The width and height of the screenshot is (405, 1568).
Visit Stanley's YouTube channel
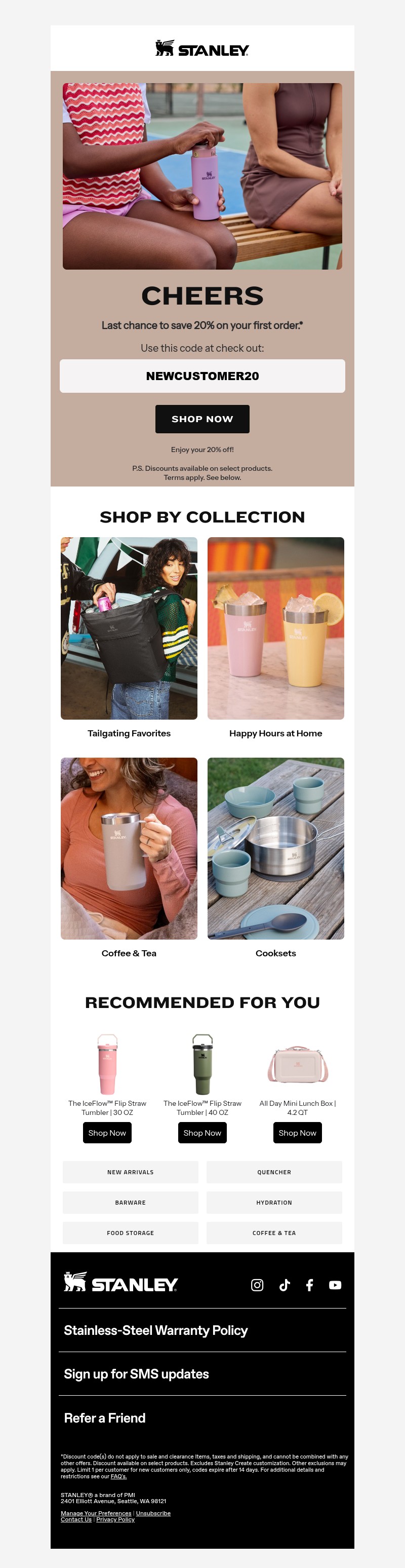[335, 1285]
